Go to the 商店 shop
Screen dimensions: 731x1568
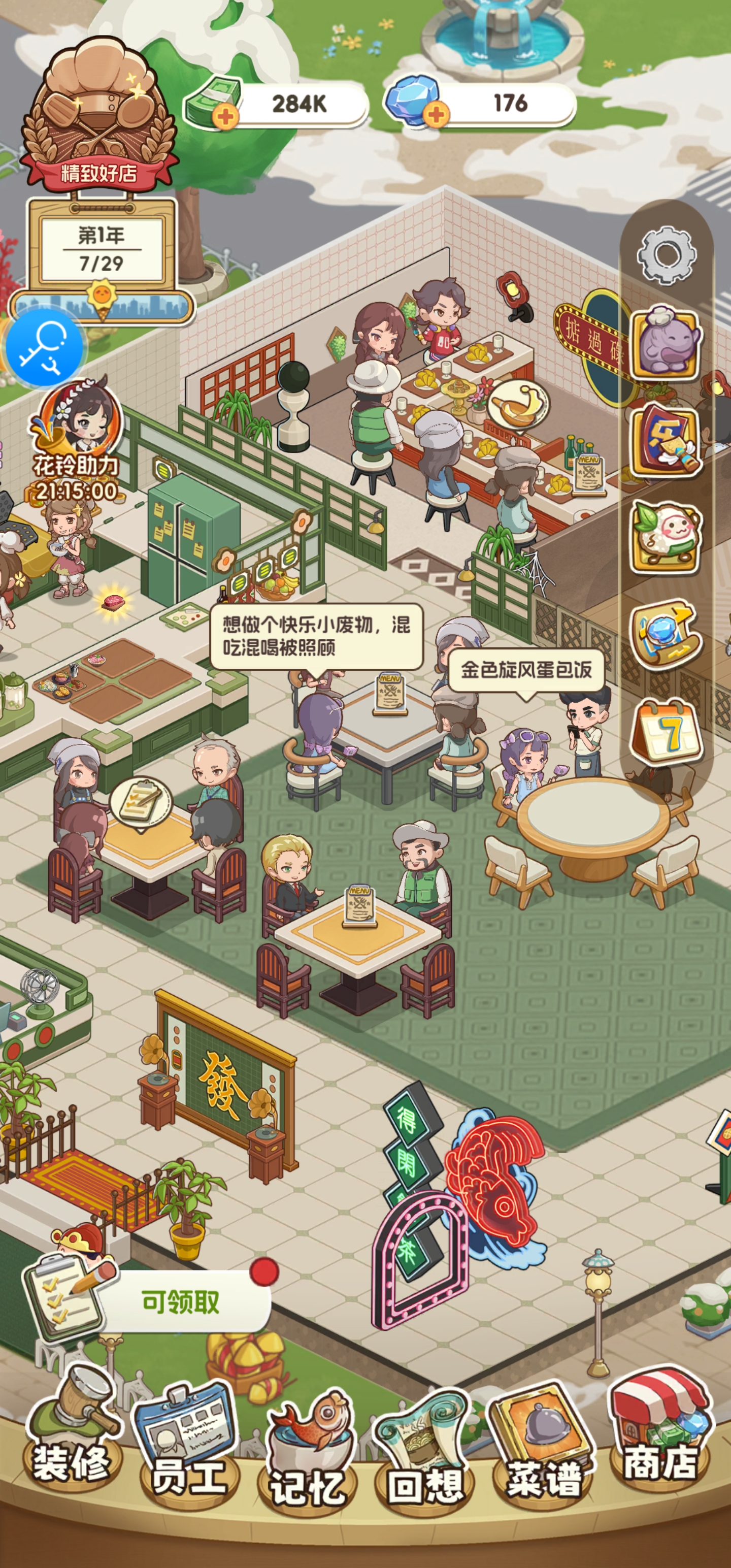coord(660,1443)
